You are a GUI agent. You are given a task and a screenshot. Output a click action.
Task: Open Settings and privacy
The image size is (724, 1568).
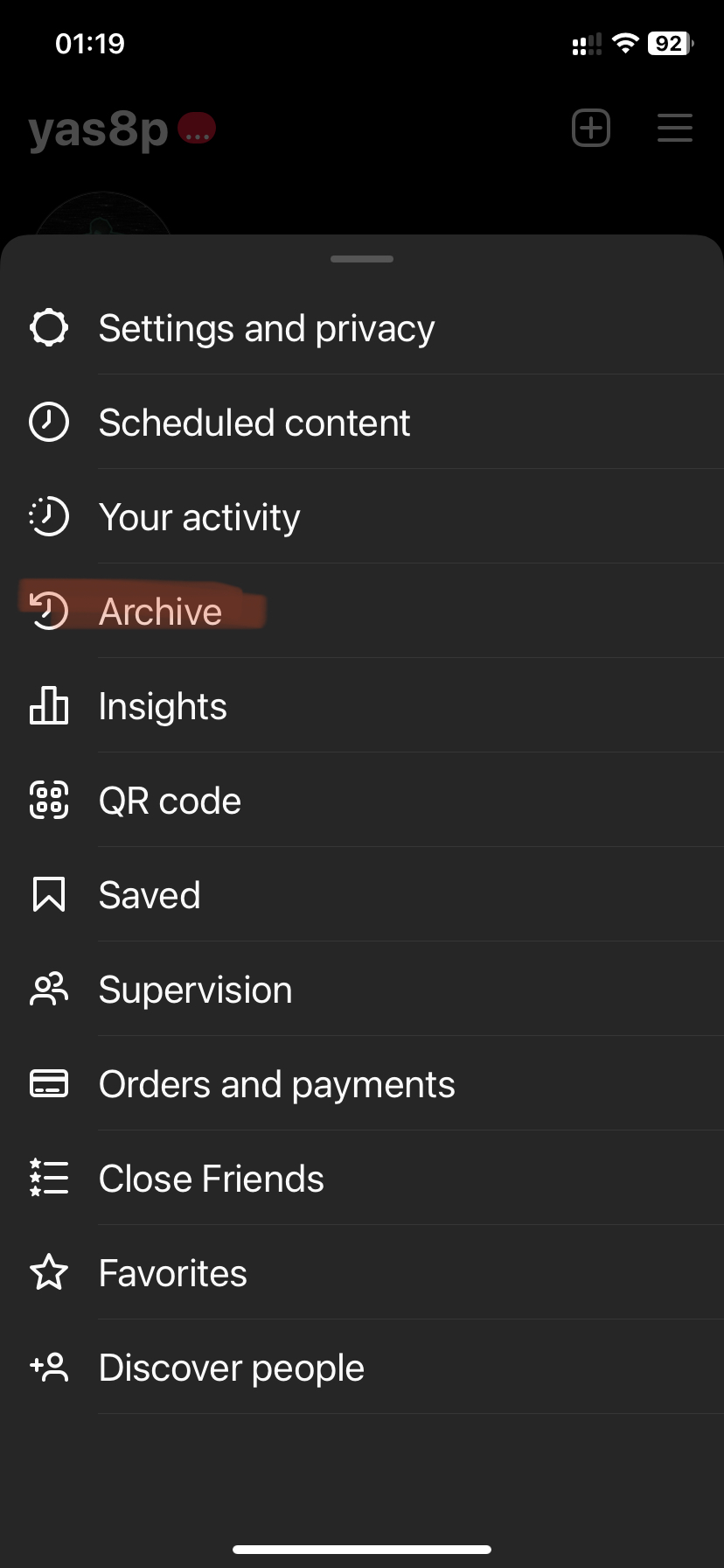point(362,328)
